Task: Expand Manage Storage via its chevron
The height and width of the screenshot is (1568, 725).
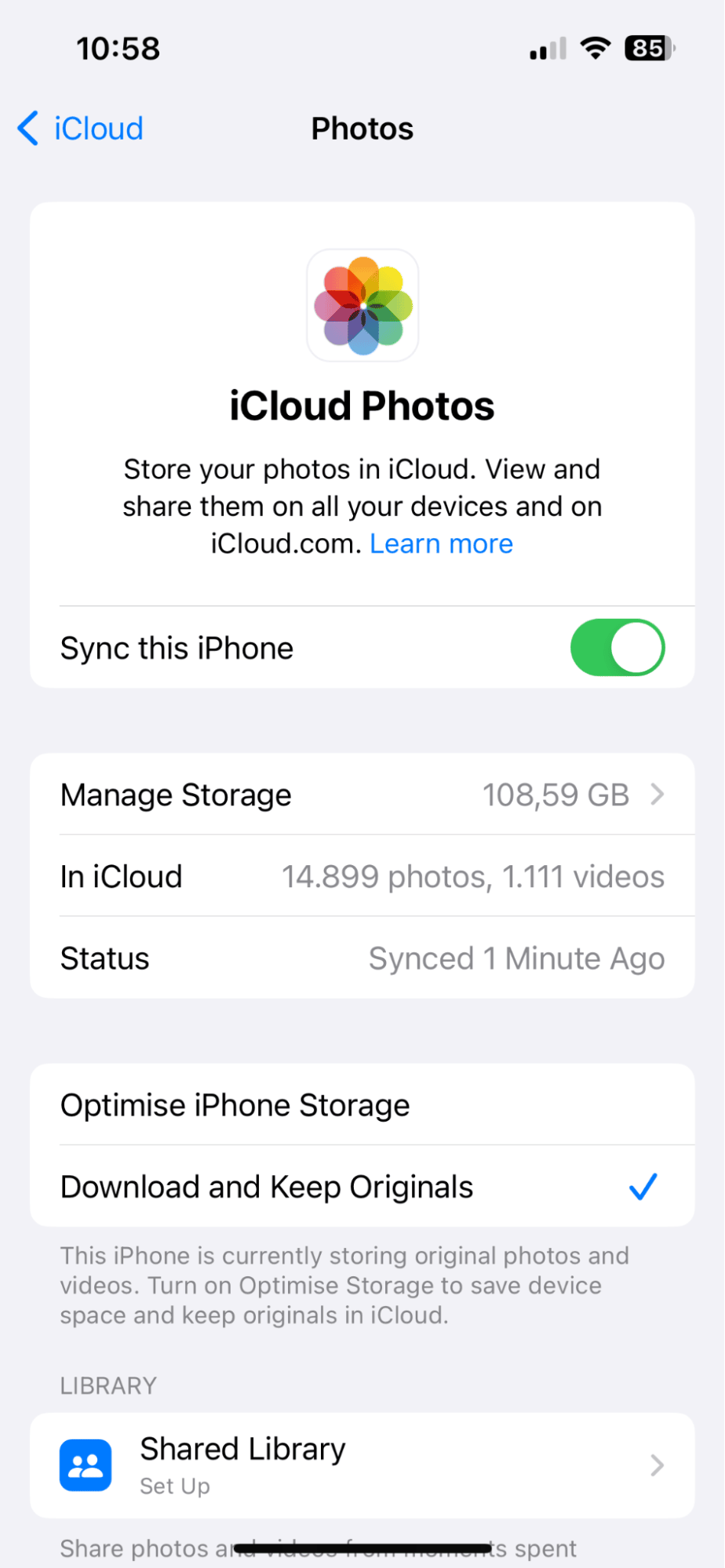Action: (658, 795)
